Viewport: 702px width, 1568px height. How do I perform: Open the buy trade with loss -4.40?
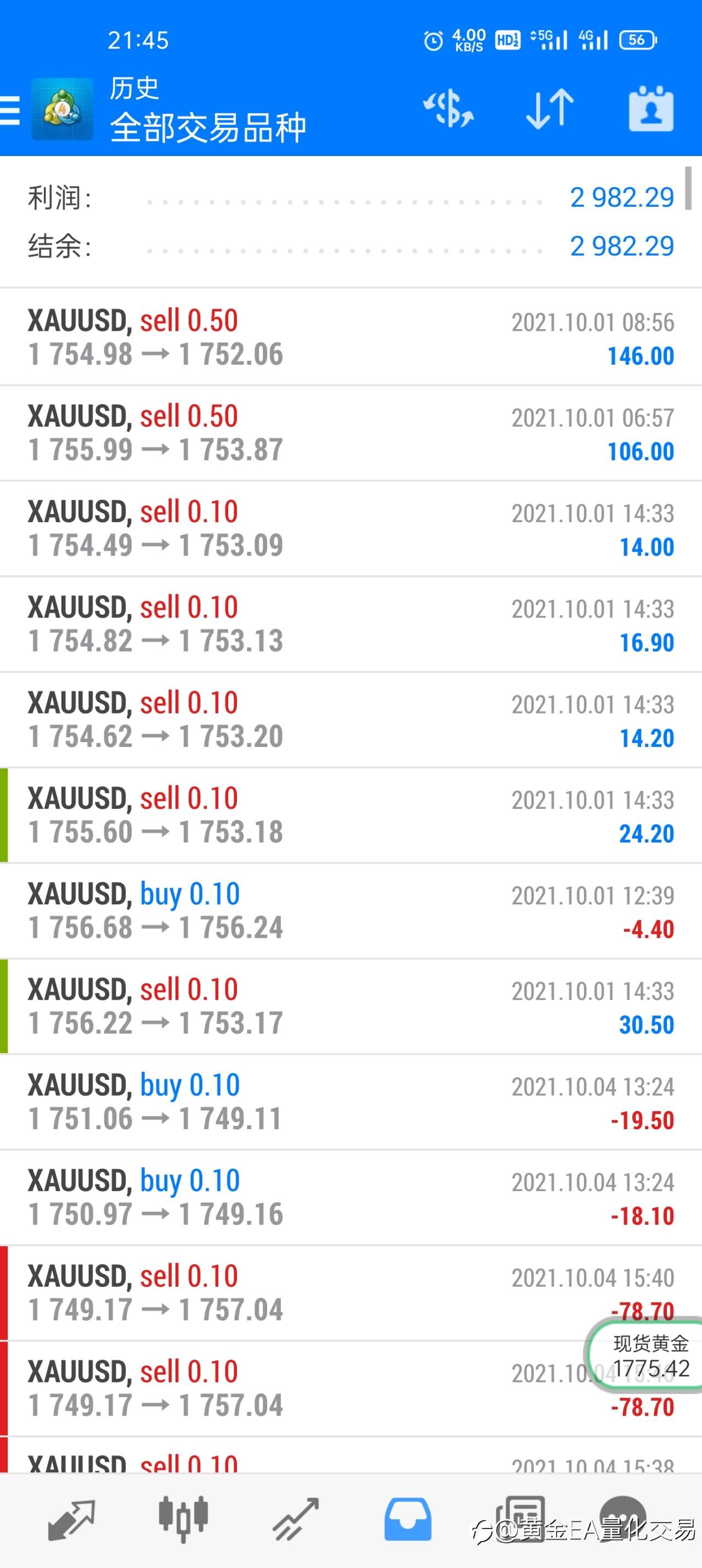(350, 910)
